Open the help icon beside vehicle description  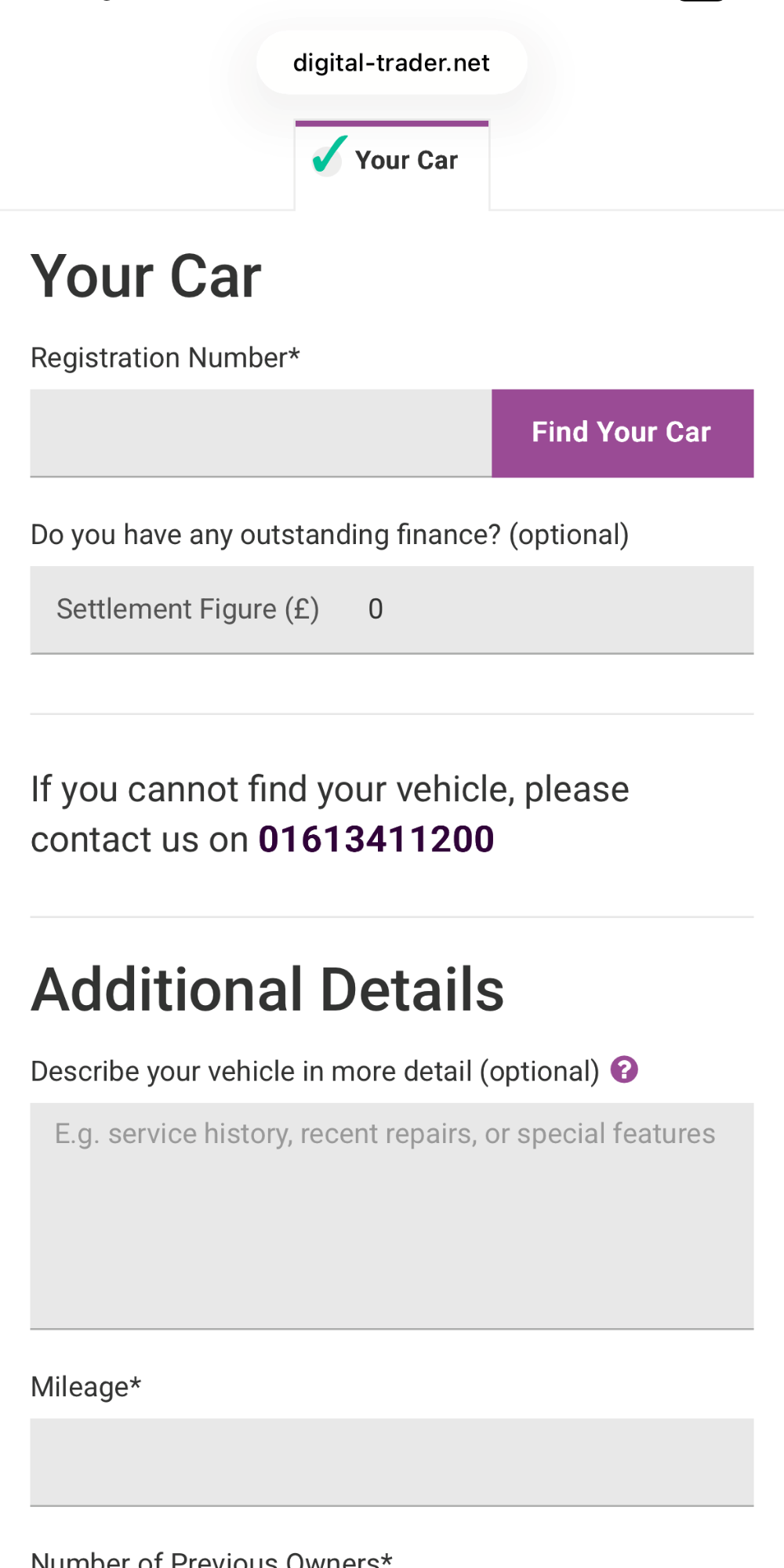pyautogui.click(x=624, y=1069)
